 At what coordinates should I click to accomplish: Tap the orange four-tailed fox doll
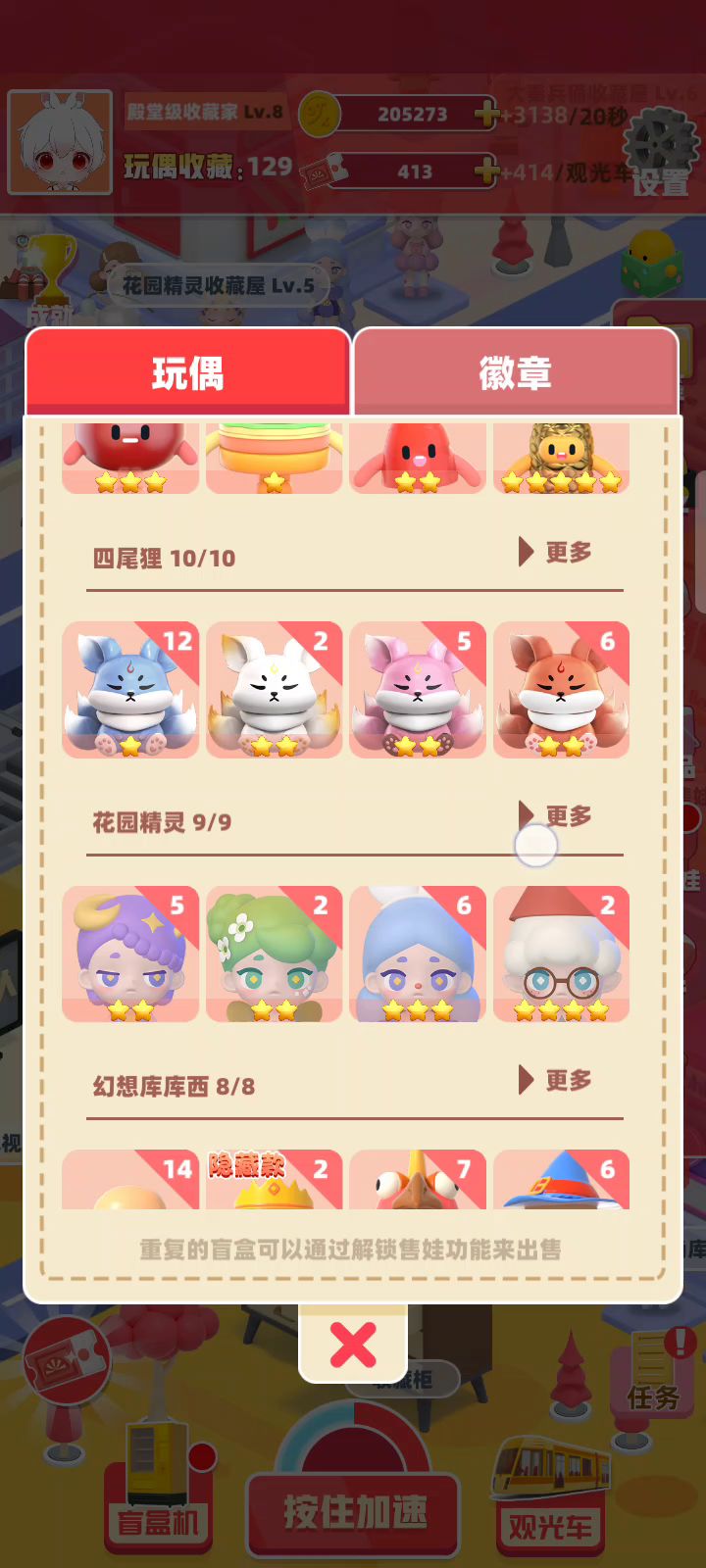pyautogui.click(x=561, y=690)
